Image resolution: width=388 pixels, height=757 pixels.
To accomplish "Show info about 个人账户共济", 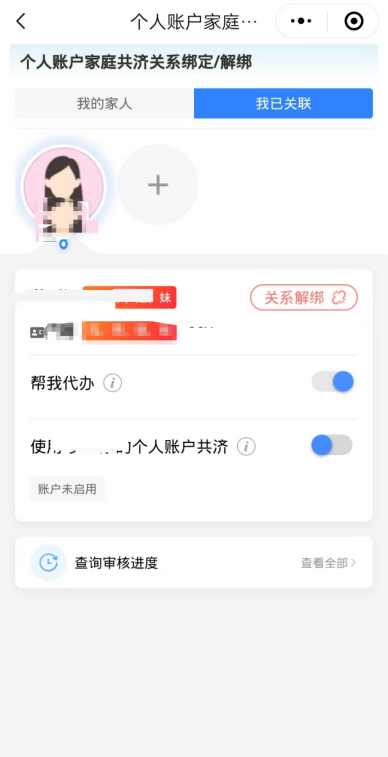I will (246, 447).
